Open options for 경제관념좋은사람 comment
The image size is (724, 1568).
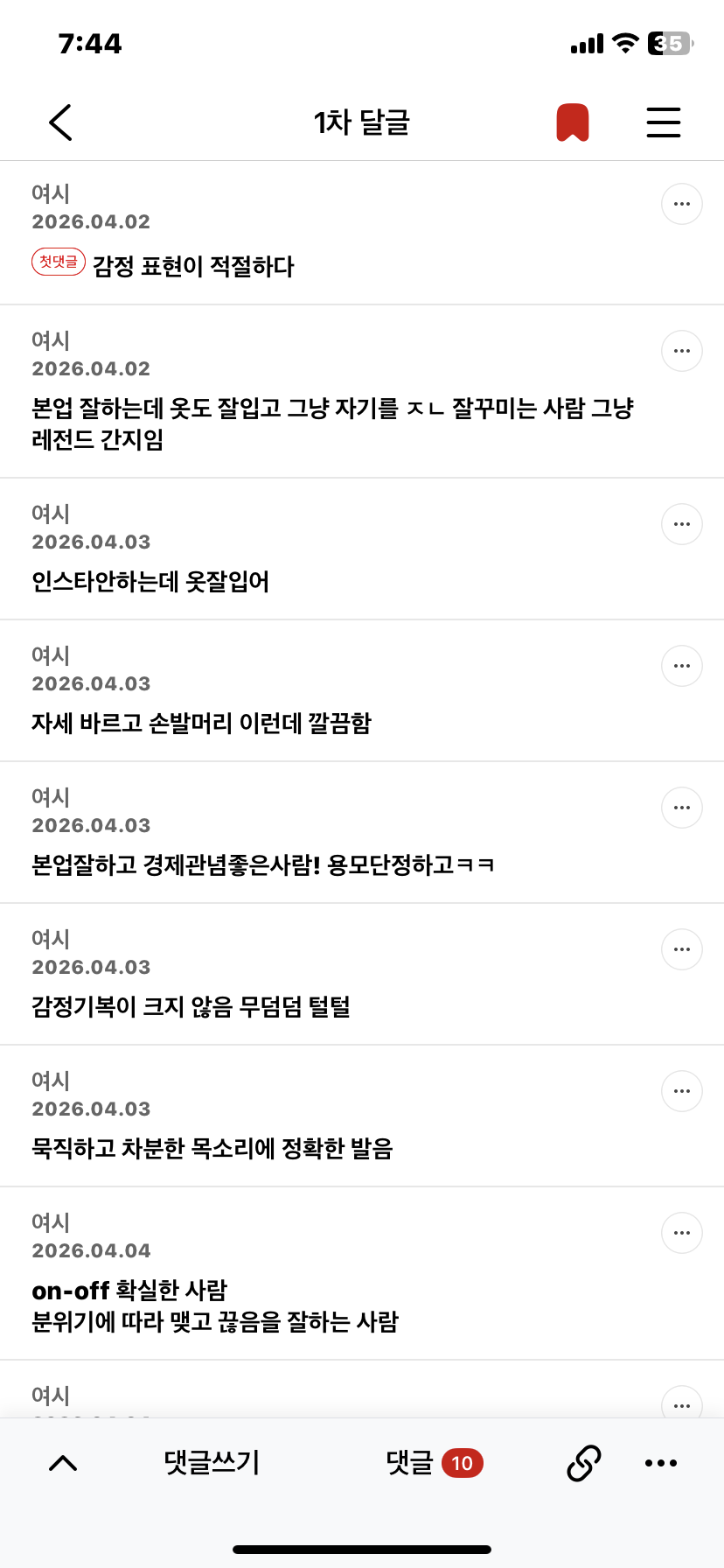pos(682,808)
